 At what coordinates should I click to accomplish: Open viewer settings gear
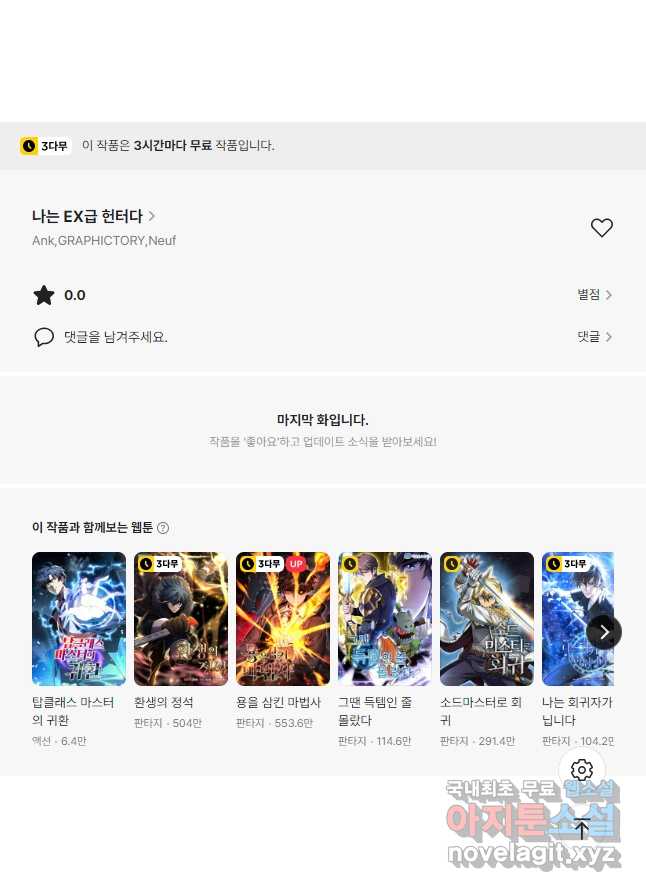[582, 770]
